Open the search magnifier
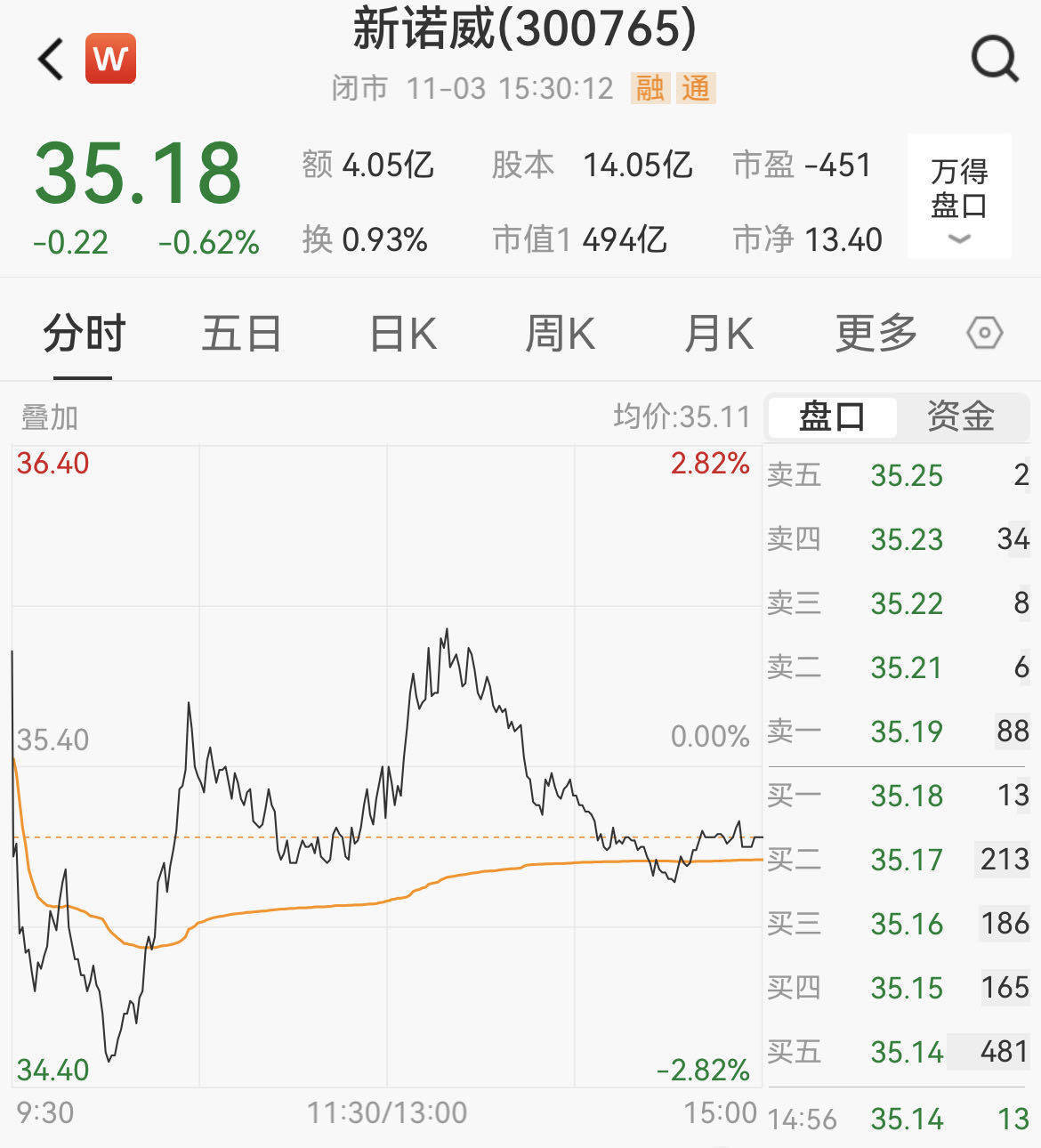Viewport: 1041px width, 1148px height. pos(994,60)
